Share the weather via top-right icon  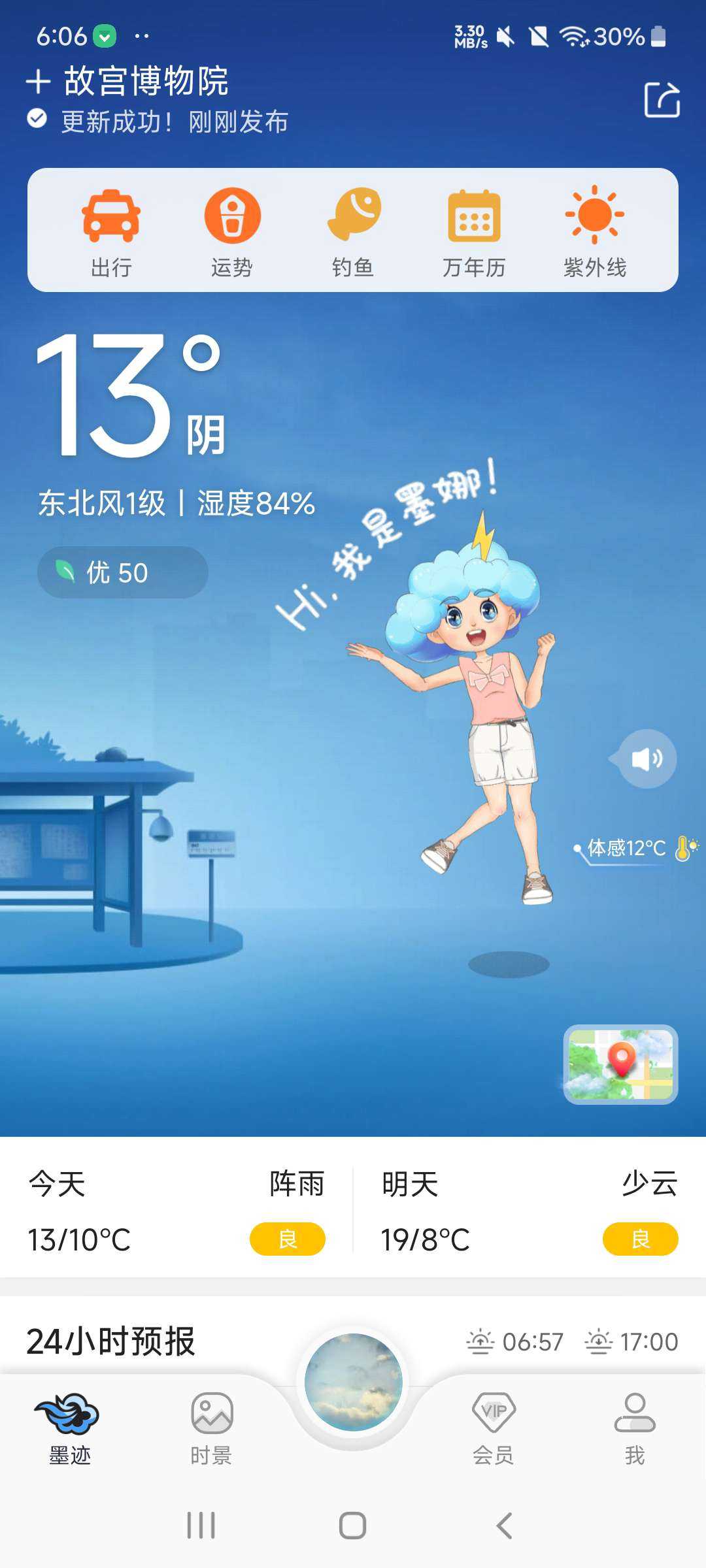coord(662,100)
